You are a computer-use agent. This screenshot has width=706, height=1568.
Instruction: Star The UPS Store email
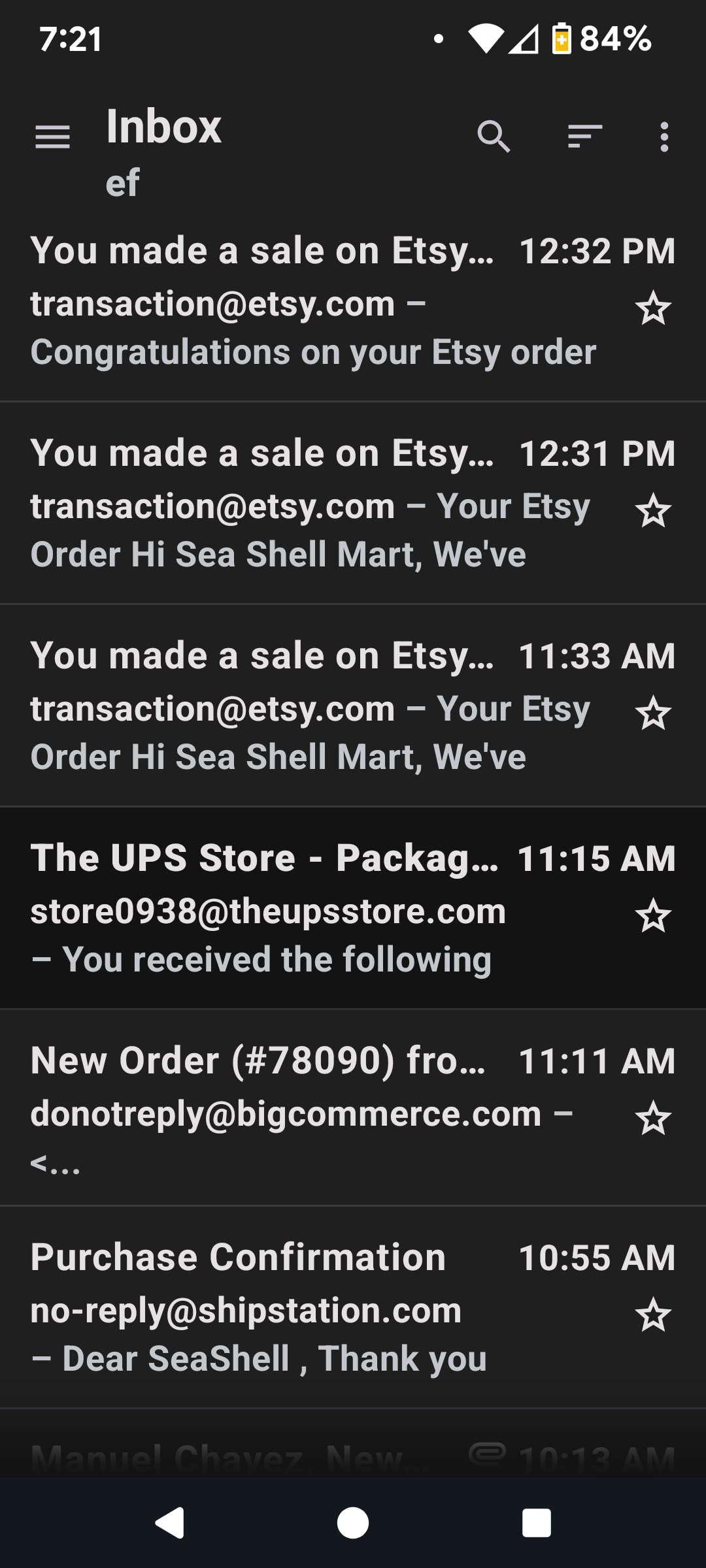tap(653, 917)
